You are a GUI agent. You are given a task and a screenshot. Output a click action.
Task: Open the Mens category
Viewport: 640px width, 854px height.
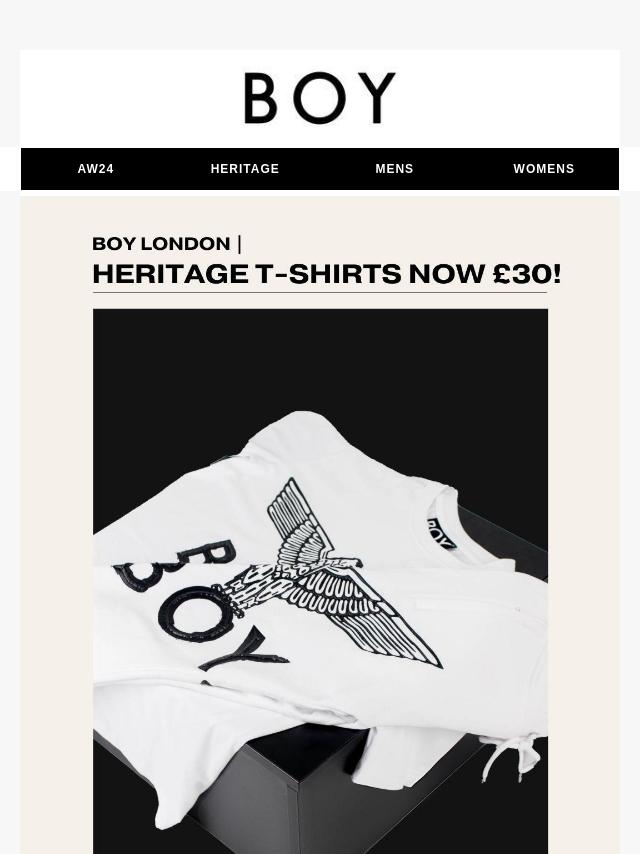point(394,169)
